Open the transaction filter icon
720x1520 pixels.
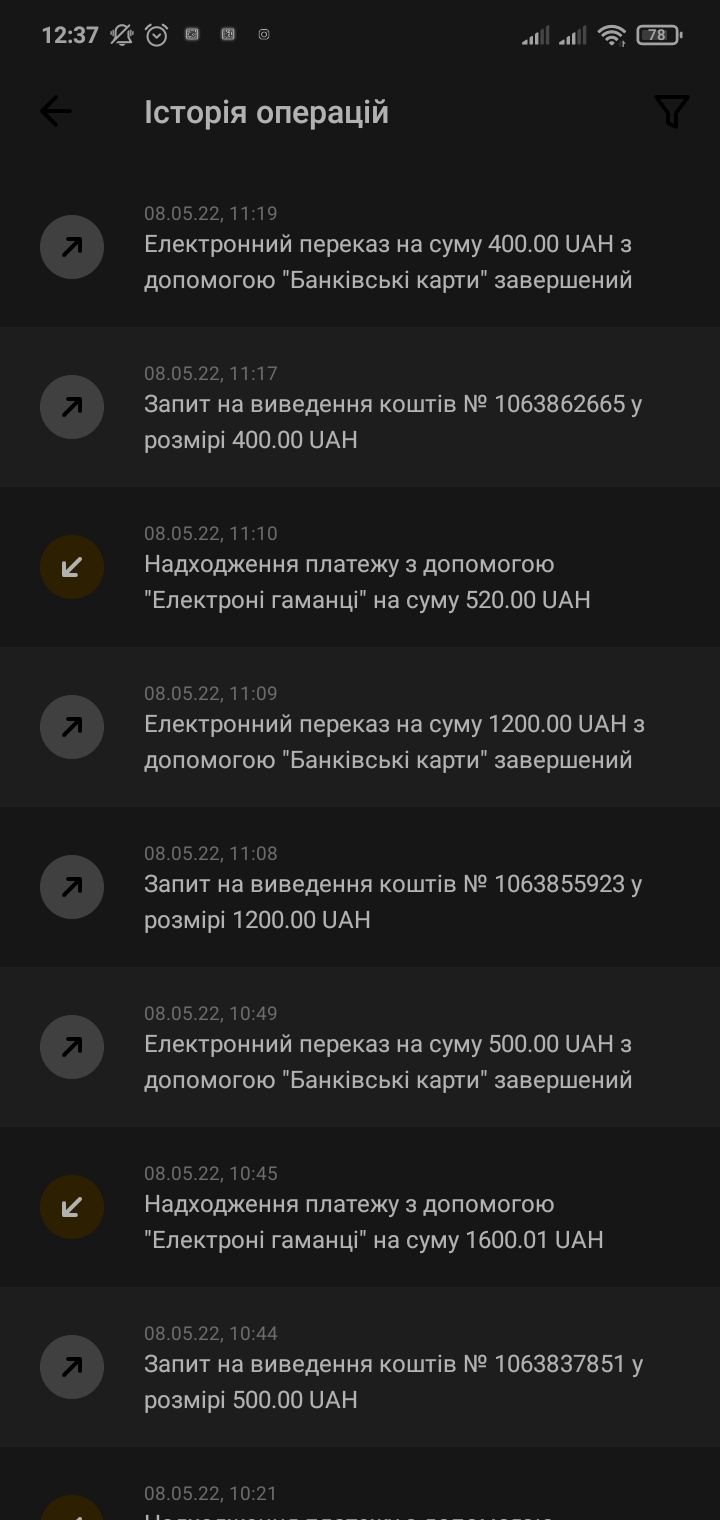pyautogui.click(x=671, y=111)
